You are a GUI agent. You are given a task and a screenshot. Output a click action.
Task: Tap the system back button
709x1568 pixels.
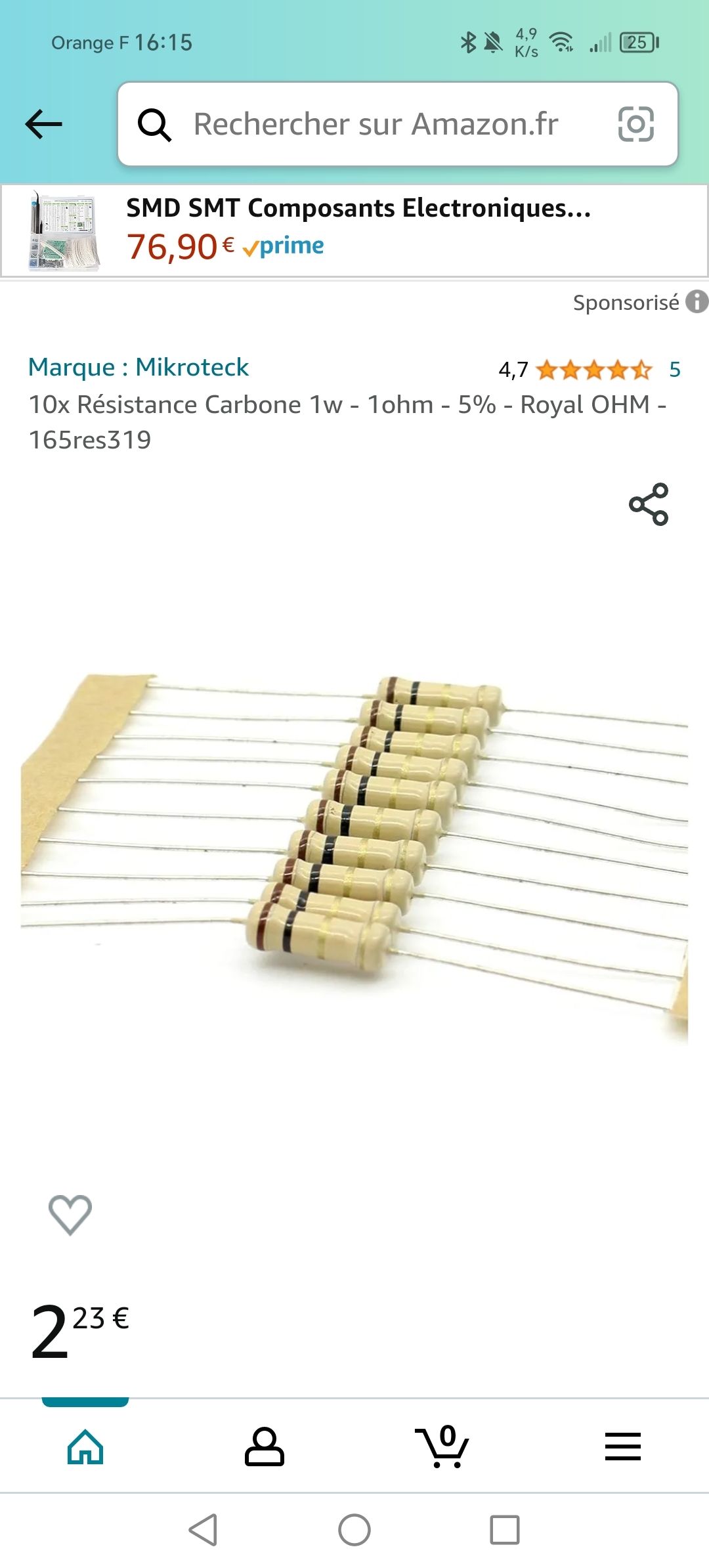(x=203, y=1530)
